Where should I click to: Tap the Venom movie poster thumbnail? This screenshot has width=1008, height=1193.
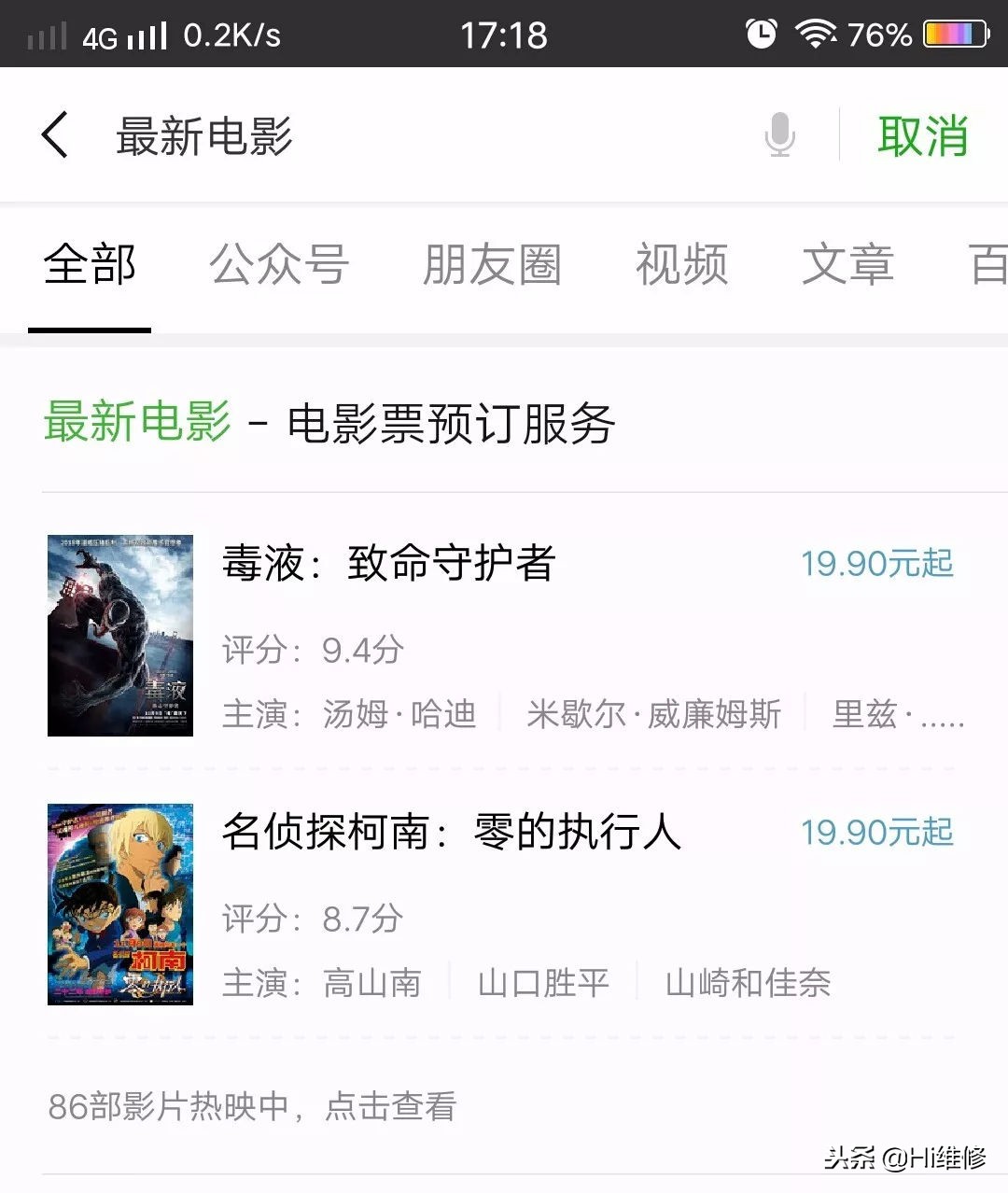click(x=119, y=637)
